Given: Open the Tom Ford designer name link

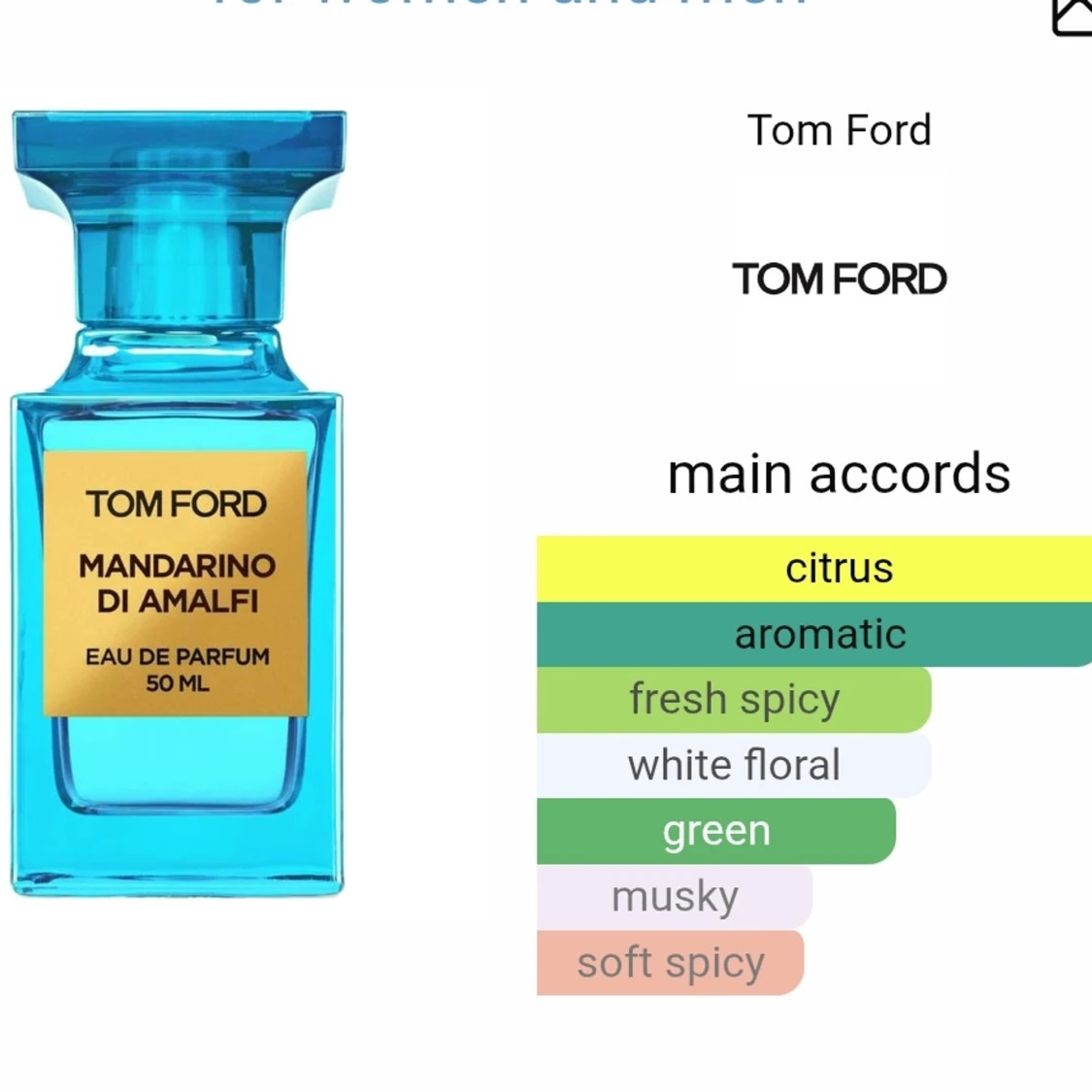Looking at the screenshot, I should pos(839,131).
